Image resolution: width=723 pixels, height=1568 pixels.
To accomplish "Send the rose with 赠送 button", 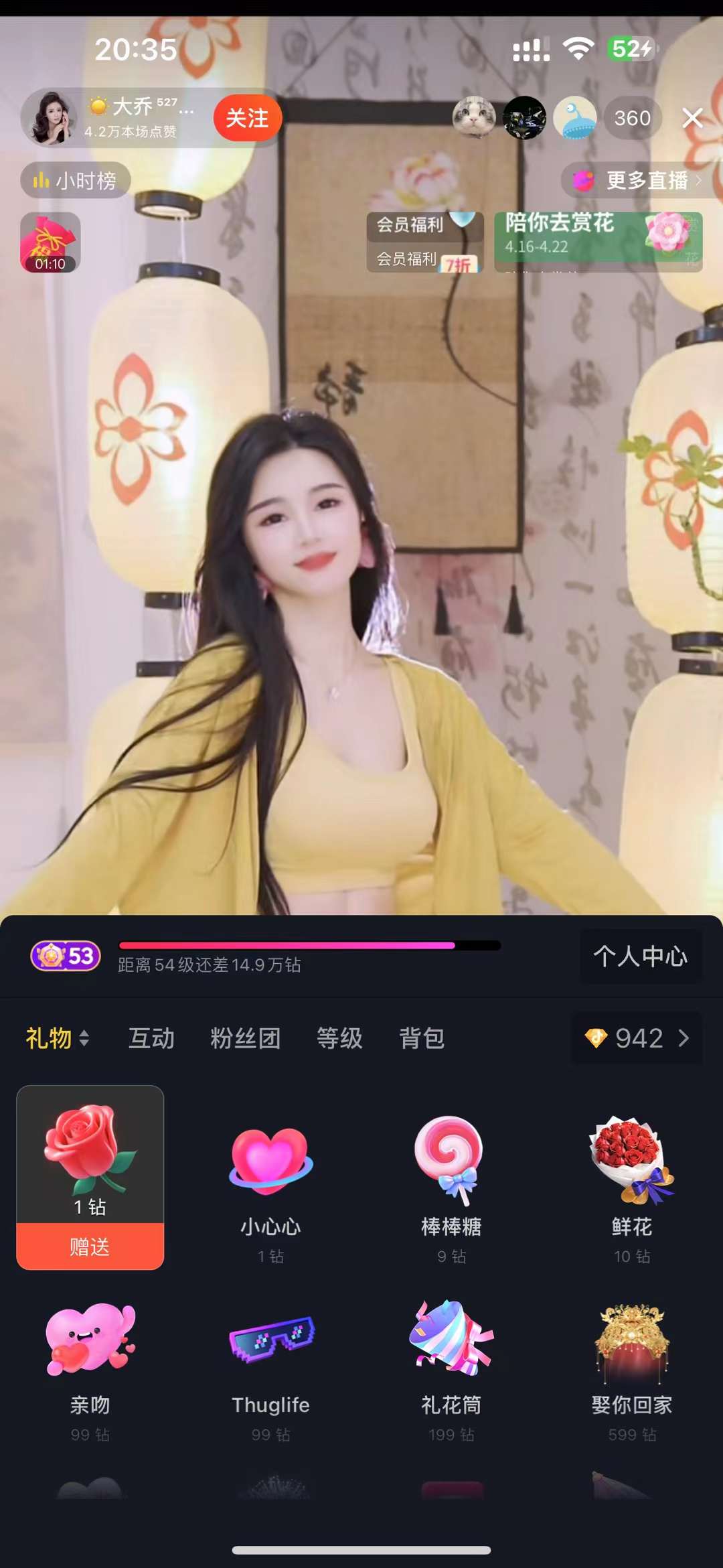I will (90, 1246).
